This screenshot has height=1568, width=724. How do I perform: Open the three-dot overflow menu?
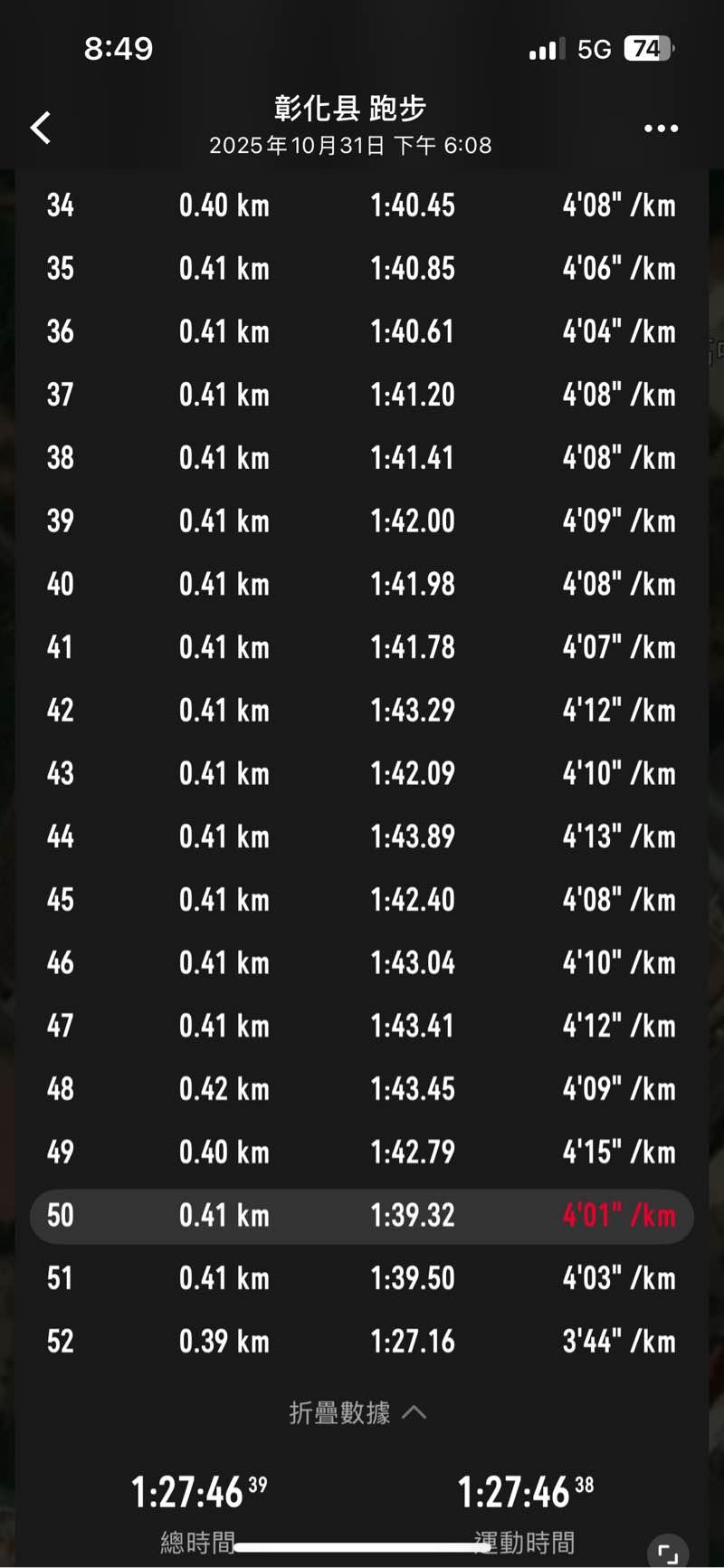(661, 129)
